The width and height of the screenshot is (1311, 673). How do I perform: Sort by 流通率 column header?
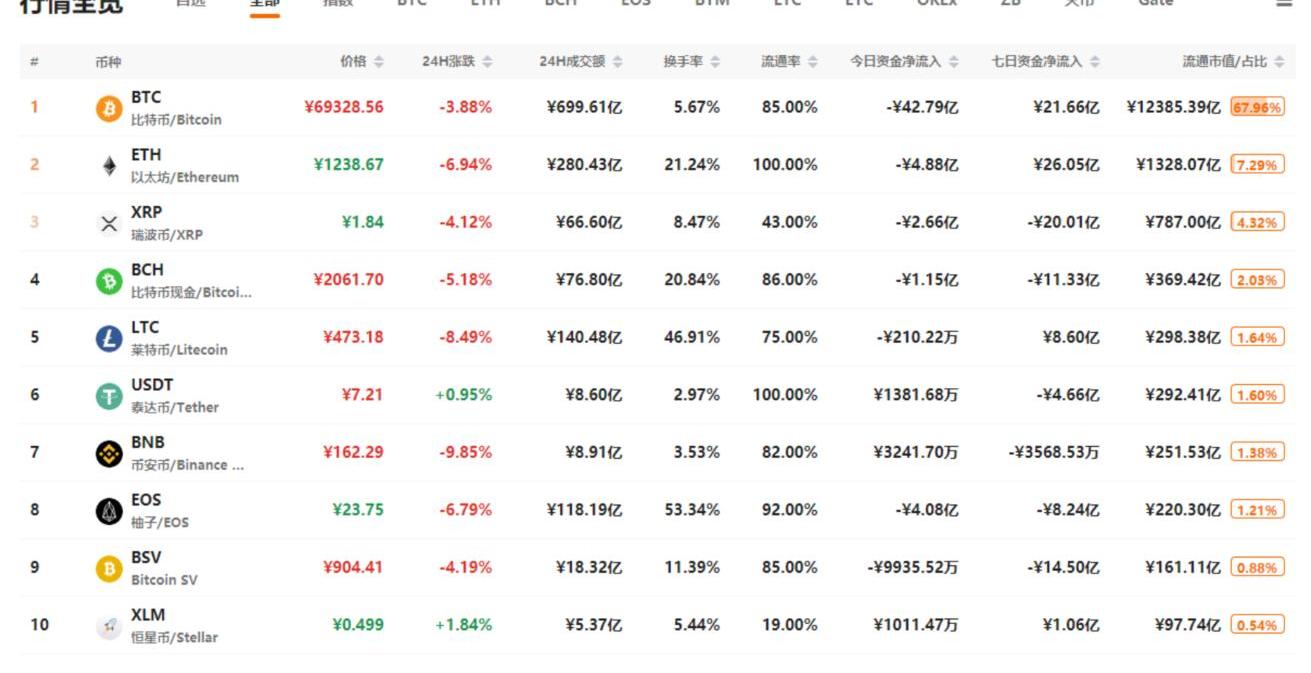(x=789, y=62)
